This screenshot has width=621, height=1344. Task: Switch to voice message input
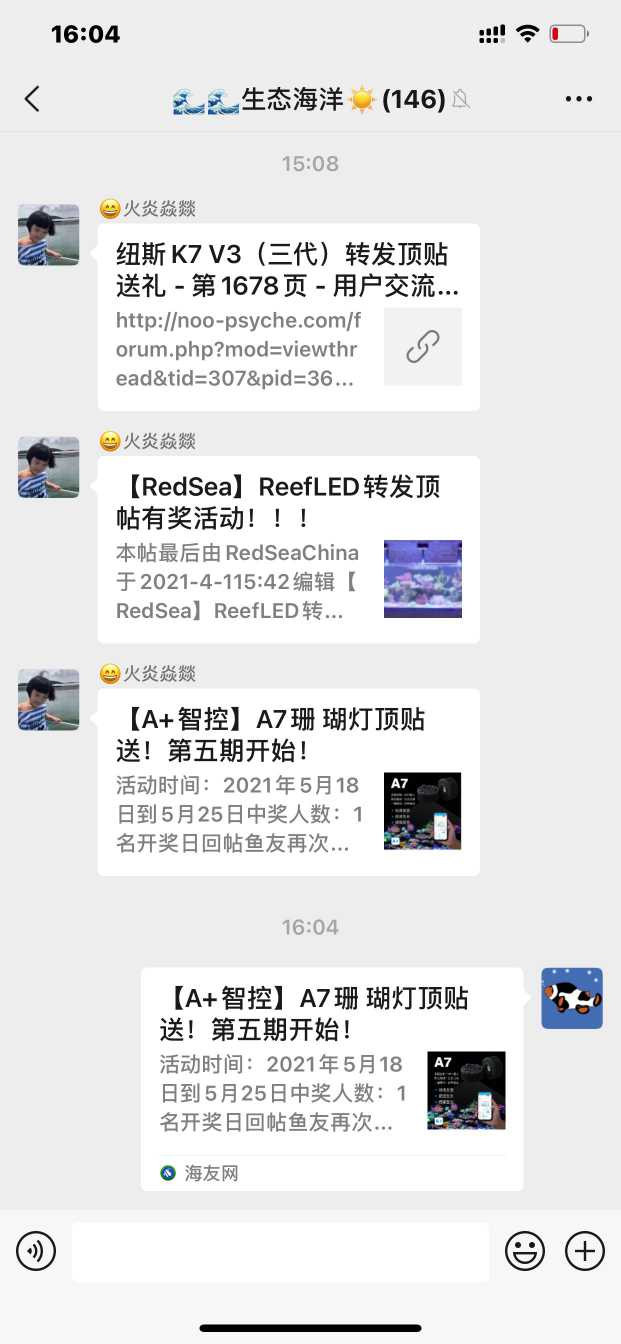36,1250
